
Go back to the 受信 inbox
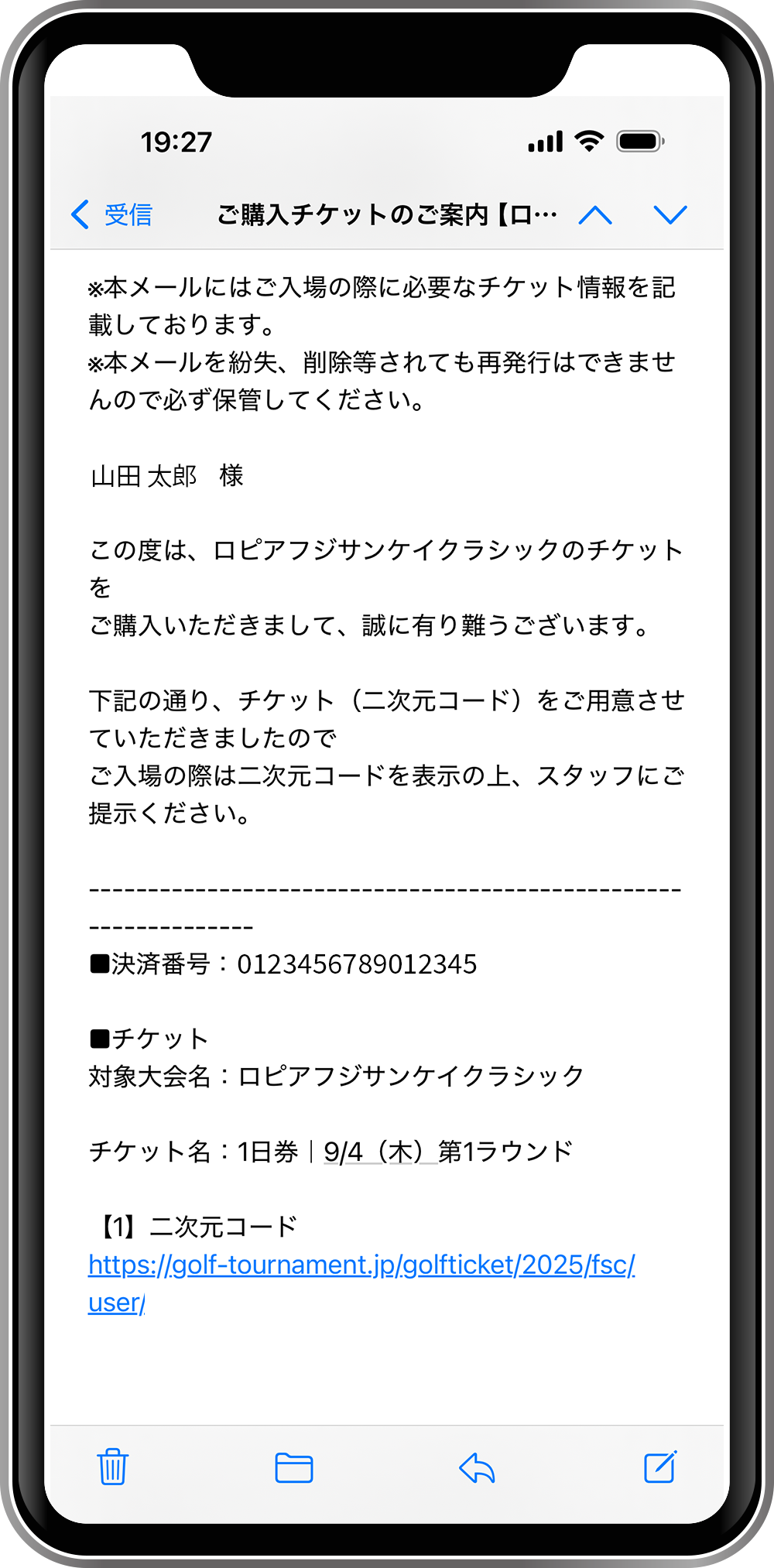[x=111, y=214]
